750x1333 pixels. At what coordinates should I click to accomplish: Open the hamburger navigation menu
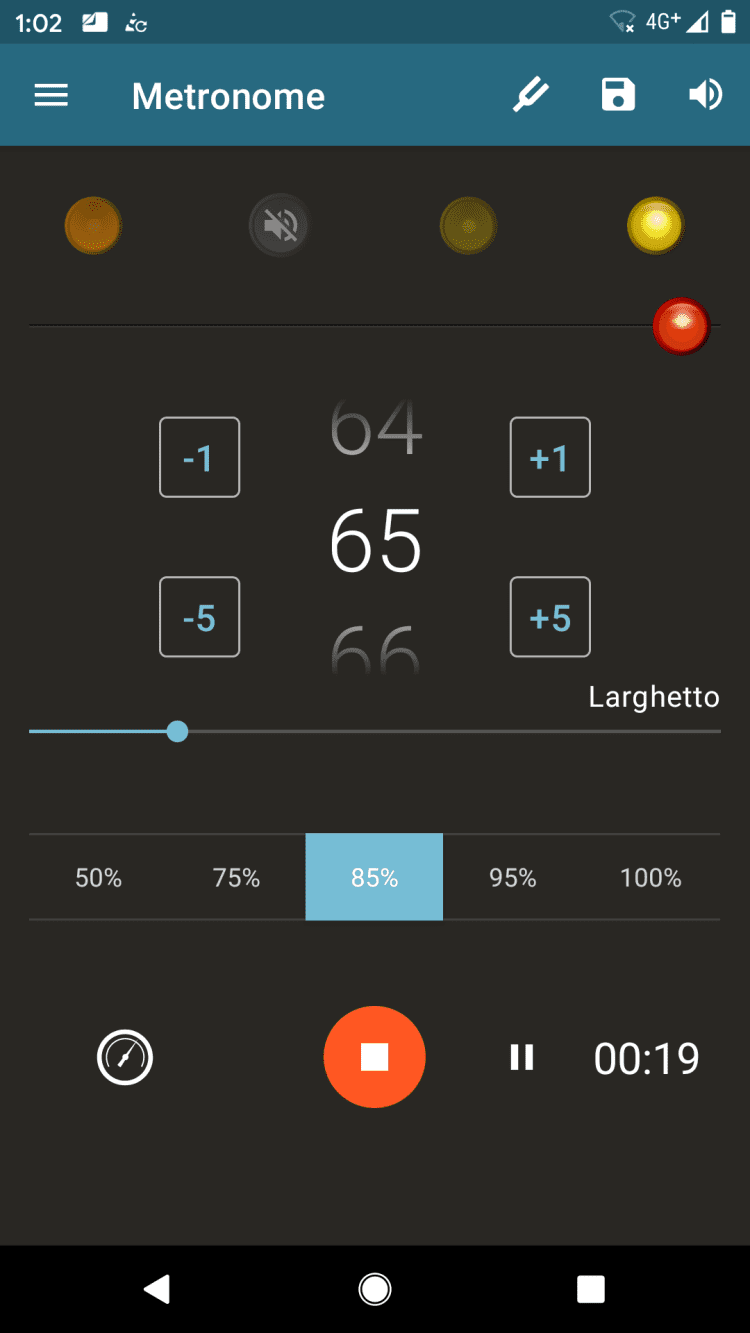pyautogui.click(x=51, y=96)
